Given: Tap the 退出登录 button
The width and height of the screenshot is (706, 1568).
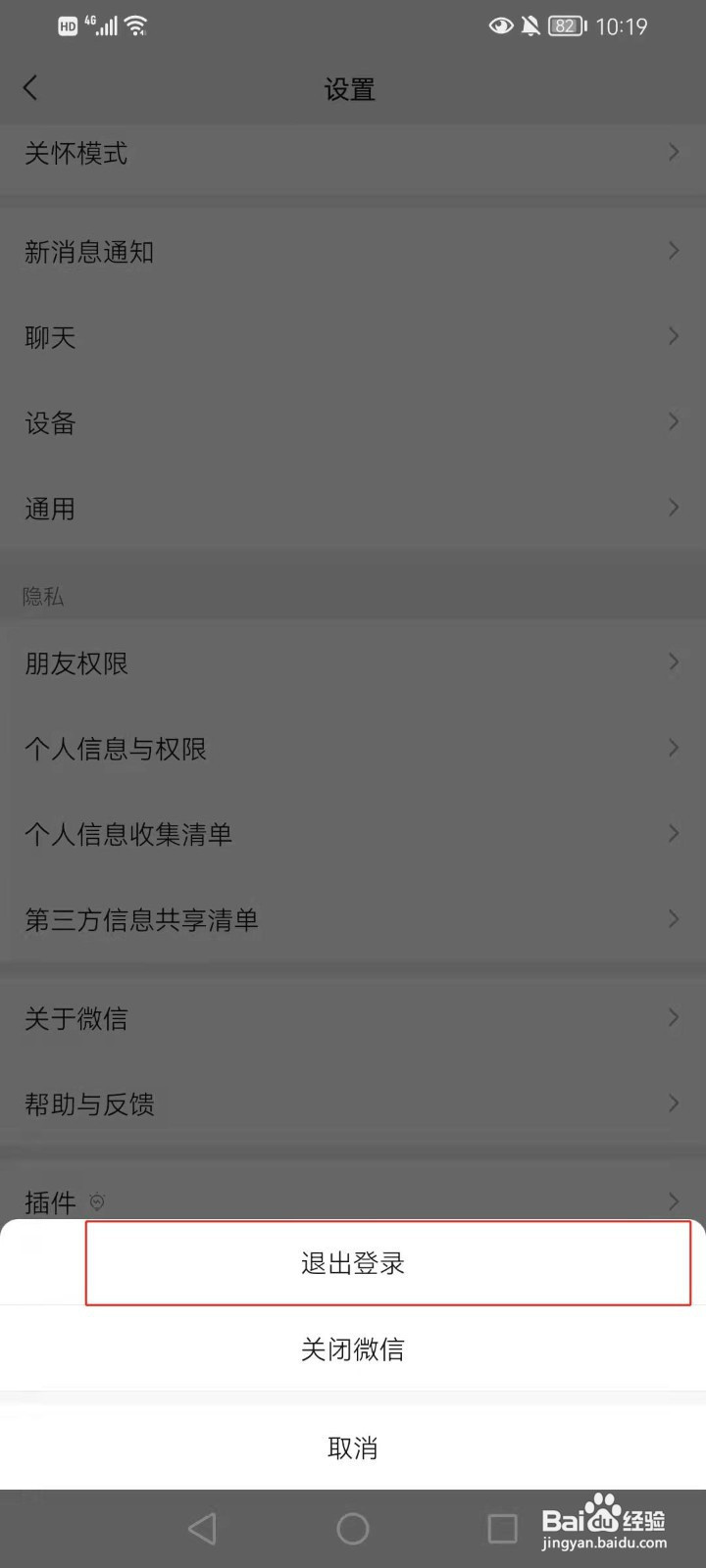Looking at the screenshot, I should tap(353, 1263).
